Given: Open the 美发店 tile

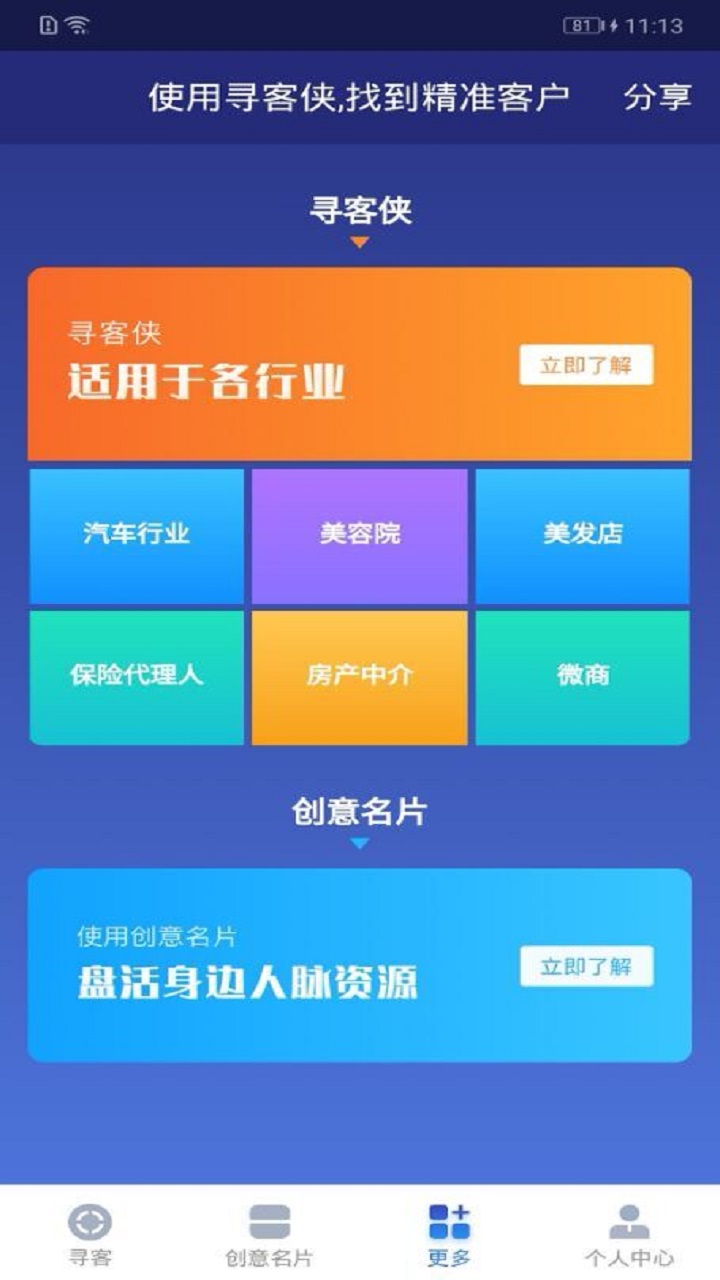Looking at the screenshot, I should pos(583,535).
